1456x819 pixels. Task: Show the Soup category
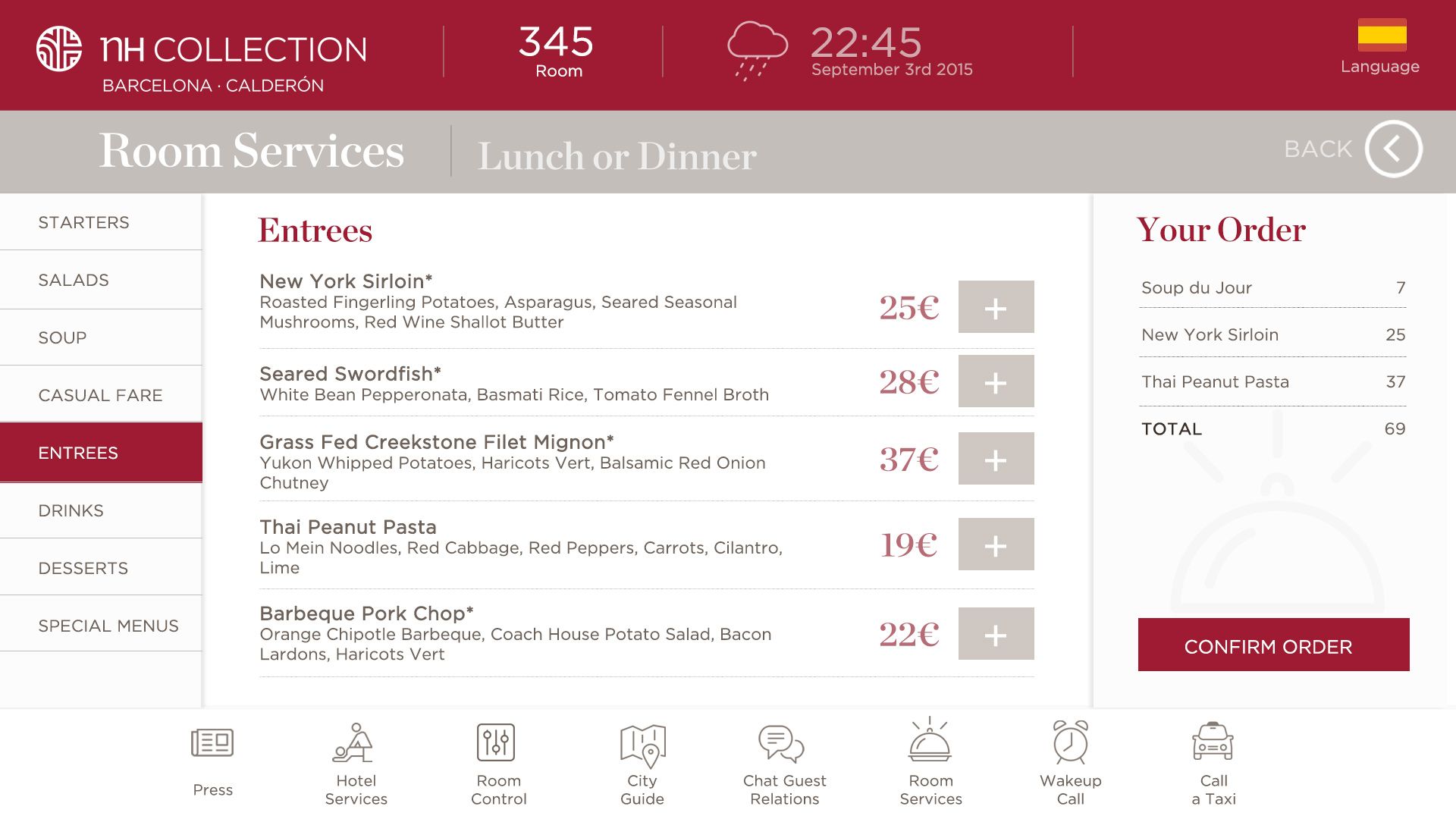tap(62, 337)
